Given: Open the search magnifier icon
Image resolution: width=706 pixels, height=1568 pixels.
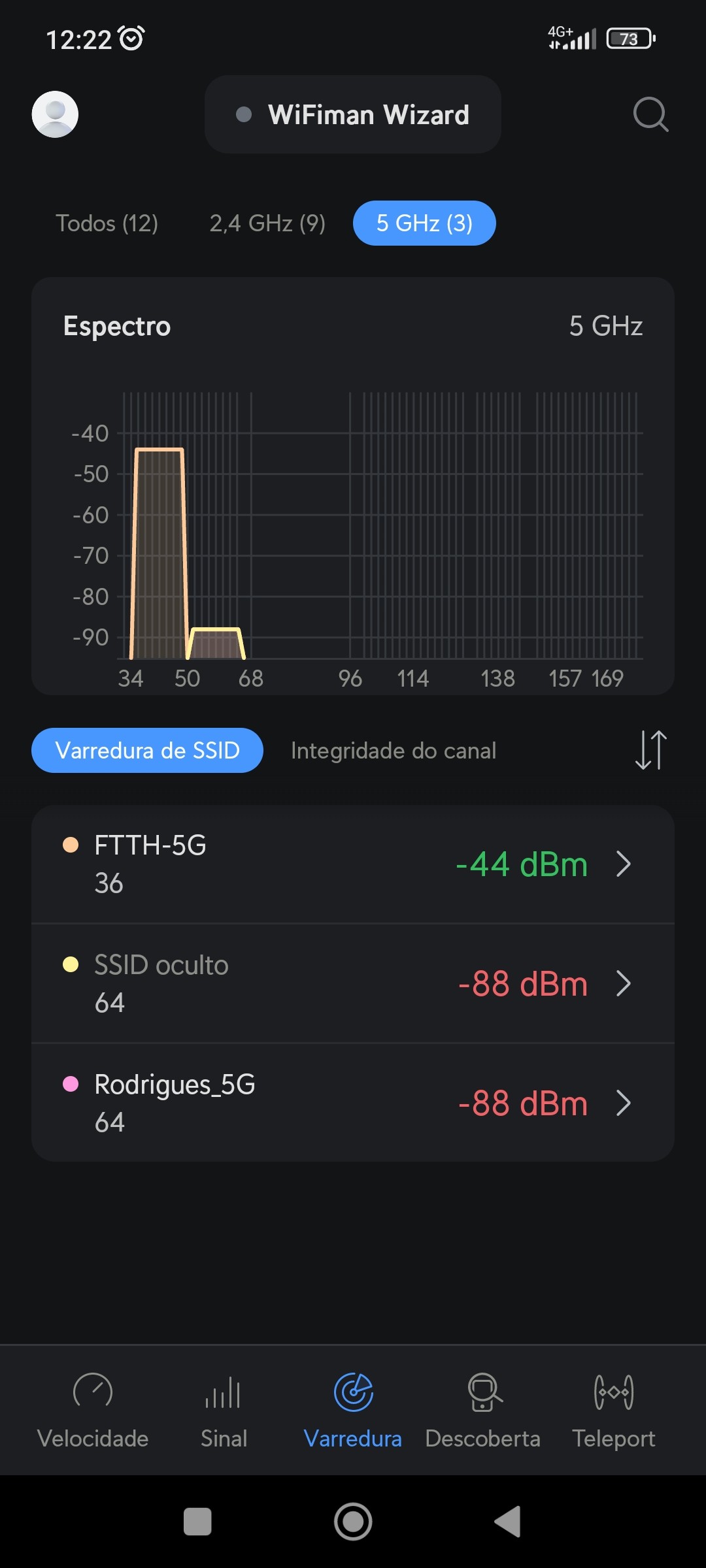Looking at the screenshot, I should (650, 114).
